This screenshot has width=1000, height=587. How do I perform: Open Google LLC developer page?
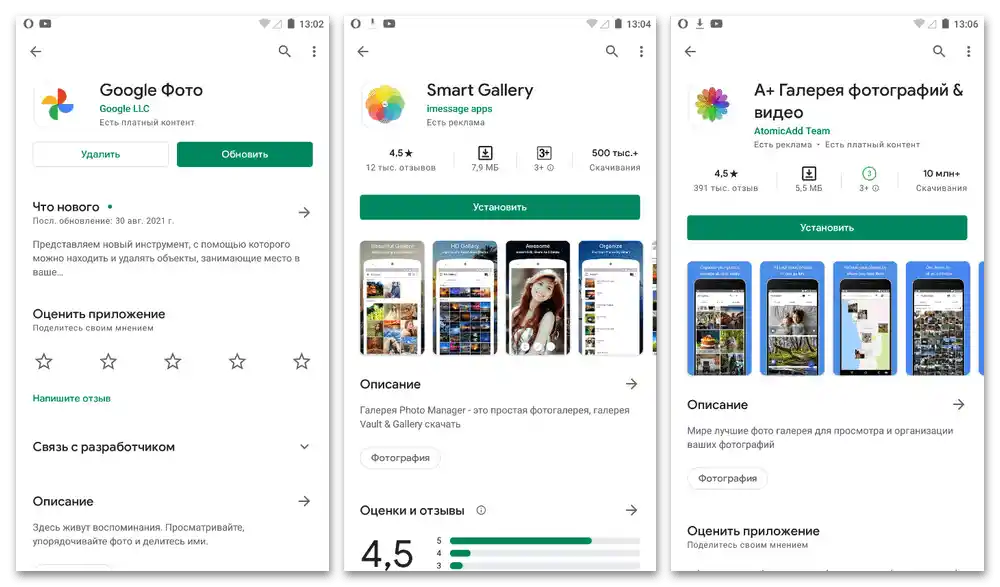coord(123,108)
